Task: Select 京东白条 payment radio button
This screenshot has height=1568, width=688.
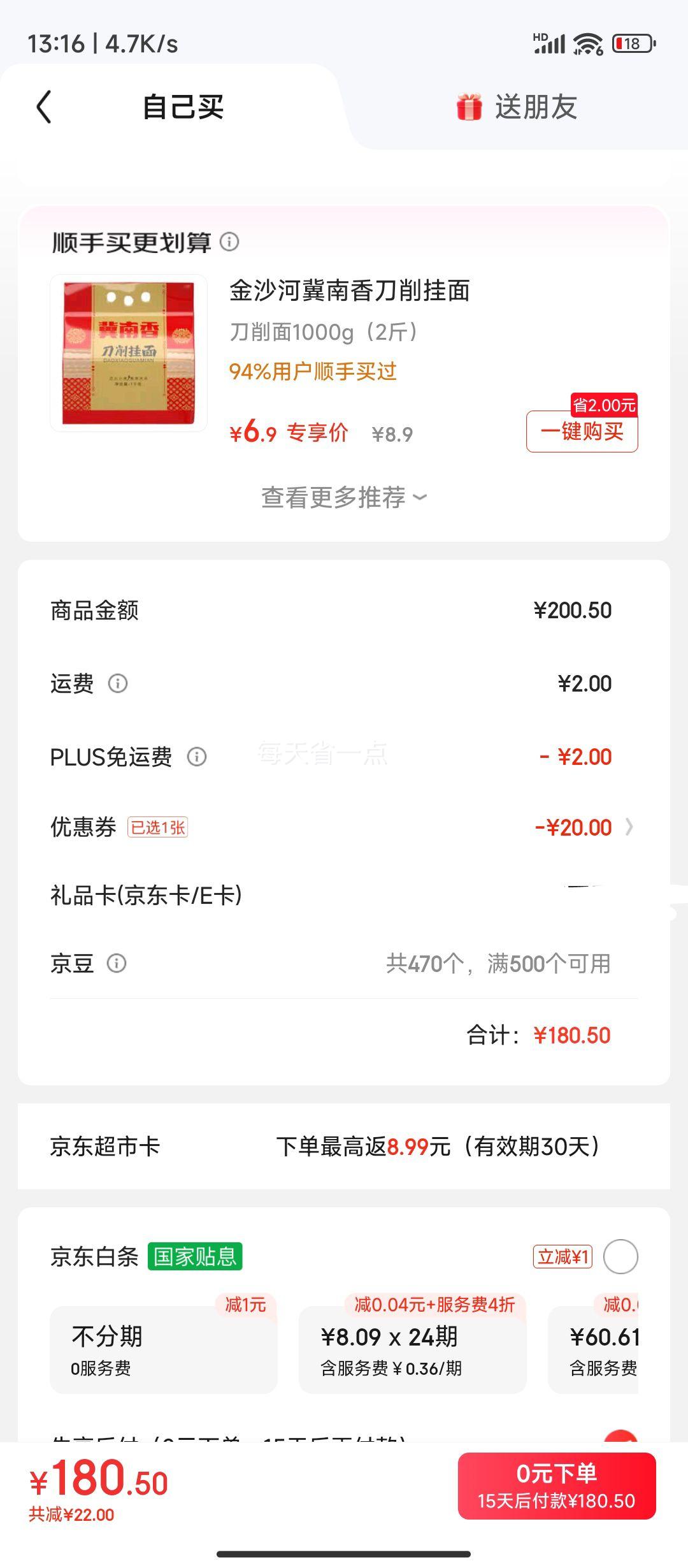Action: pyautogui.click(x=620, y=1257)
